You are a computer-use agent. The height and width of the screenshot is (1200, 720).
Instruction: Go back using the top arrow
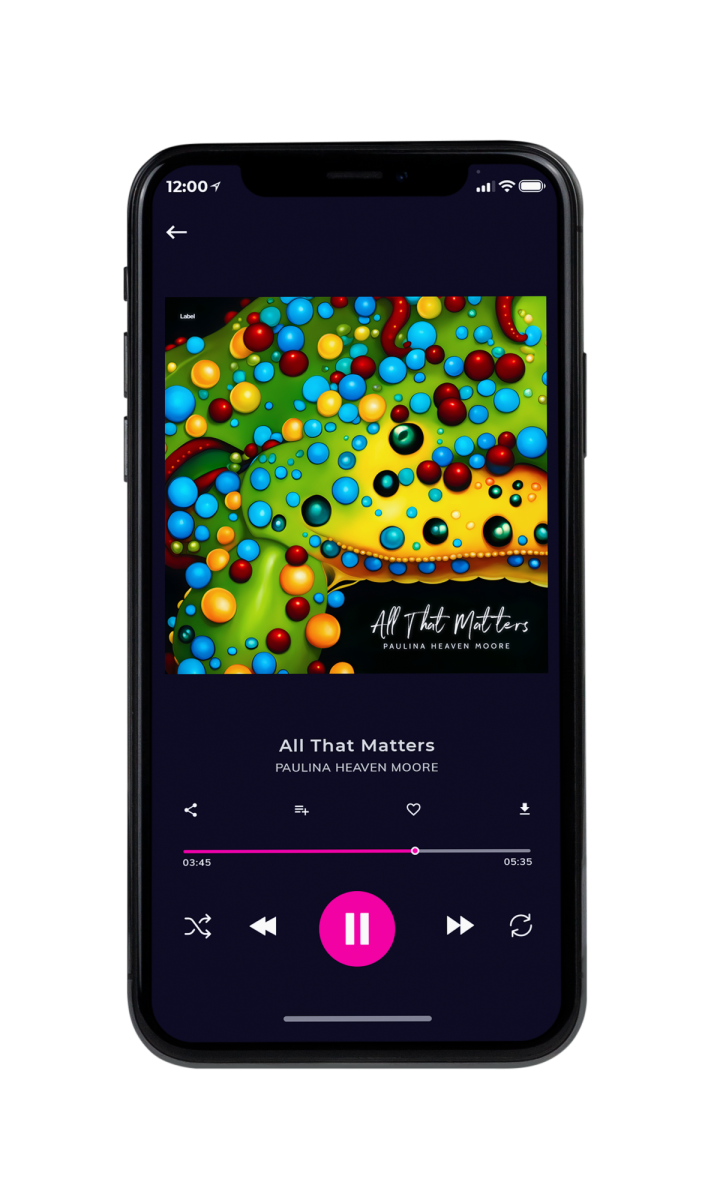pyautogui.click(x=177, y=232)
